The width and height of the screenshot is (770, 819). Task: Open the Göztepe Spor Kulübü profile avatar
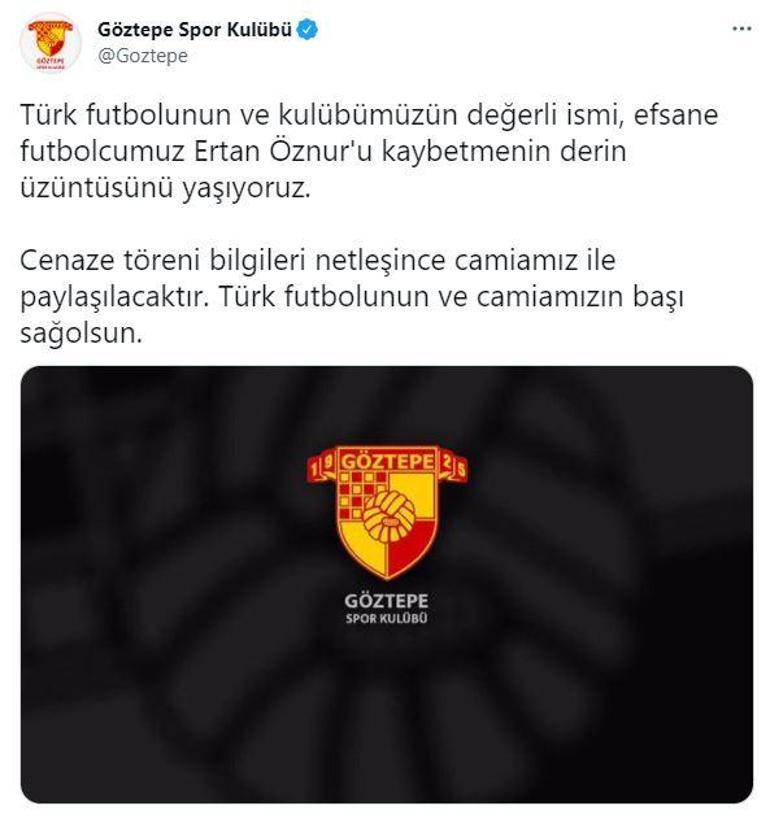51,41
